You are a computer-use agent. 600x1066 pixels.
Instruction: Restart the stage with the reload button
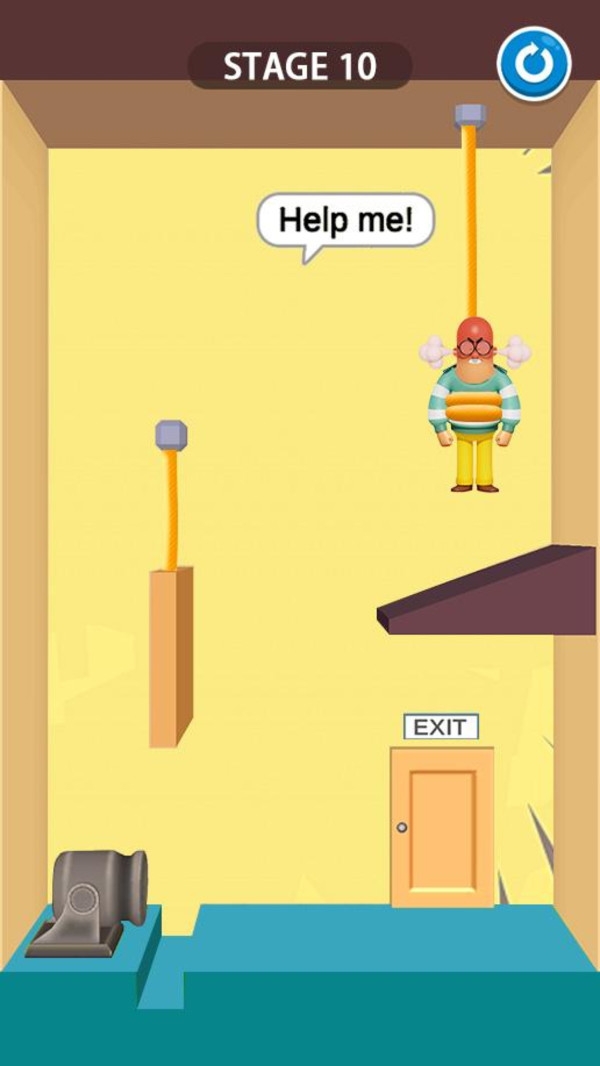tap(534, 64)
